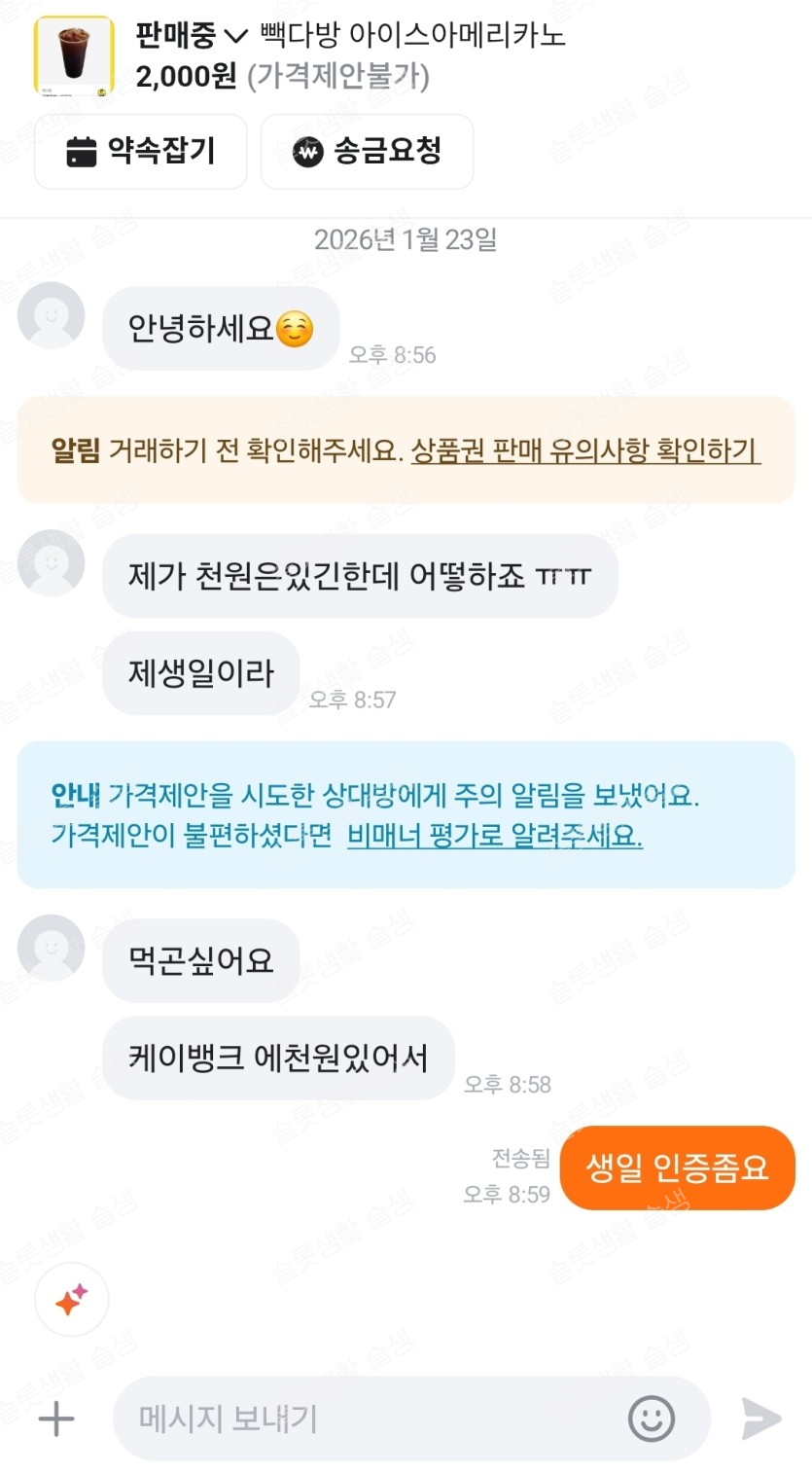This screenshot has width=812, height=1473.
Task: Expand the 판매중 status dropdown
Action: point(192,37)
